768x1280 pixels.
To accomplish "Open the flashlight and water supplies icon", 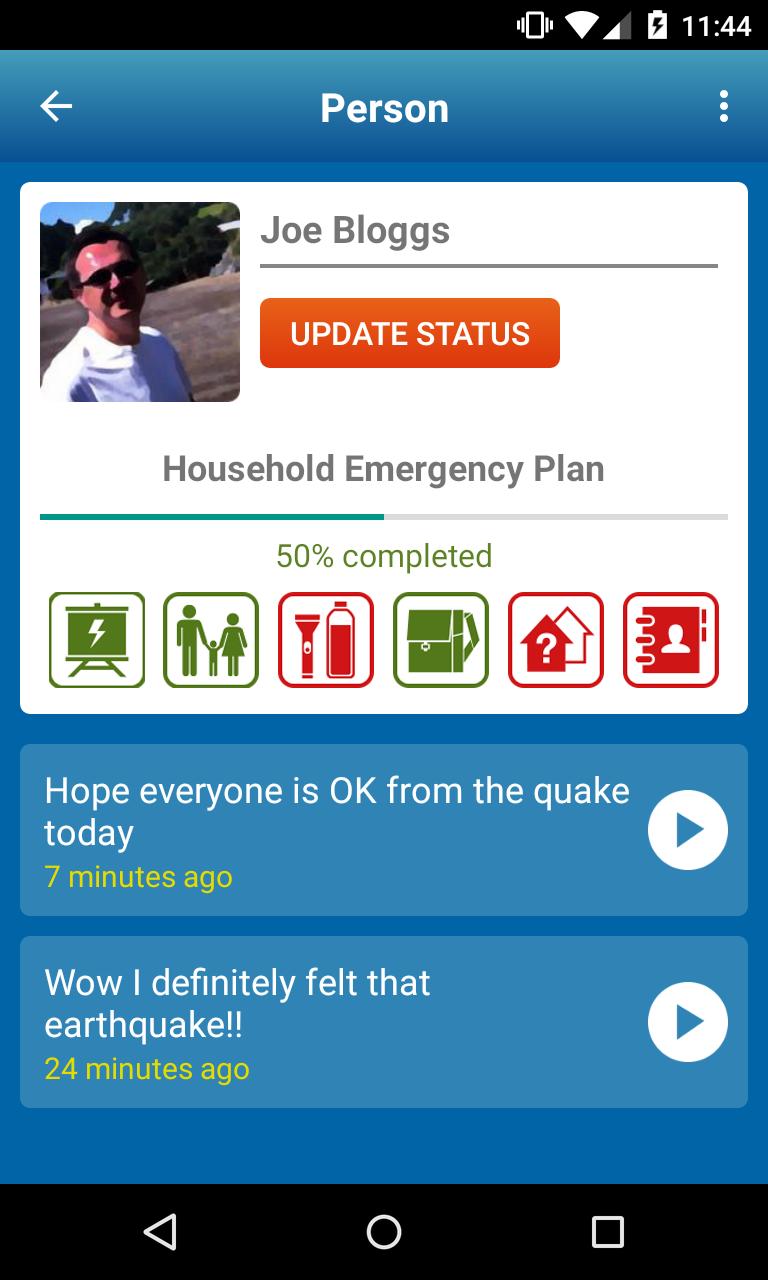I will (x=326, y=640).
